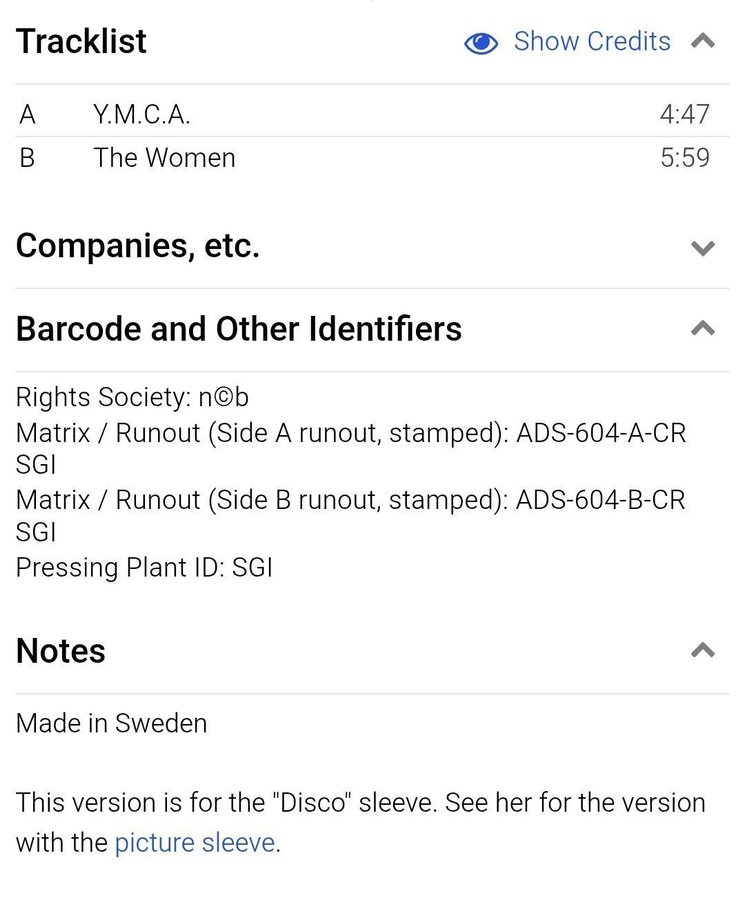
Task: Open the picture sleeve version link
Action: [194, 843]
